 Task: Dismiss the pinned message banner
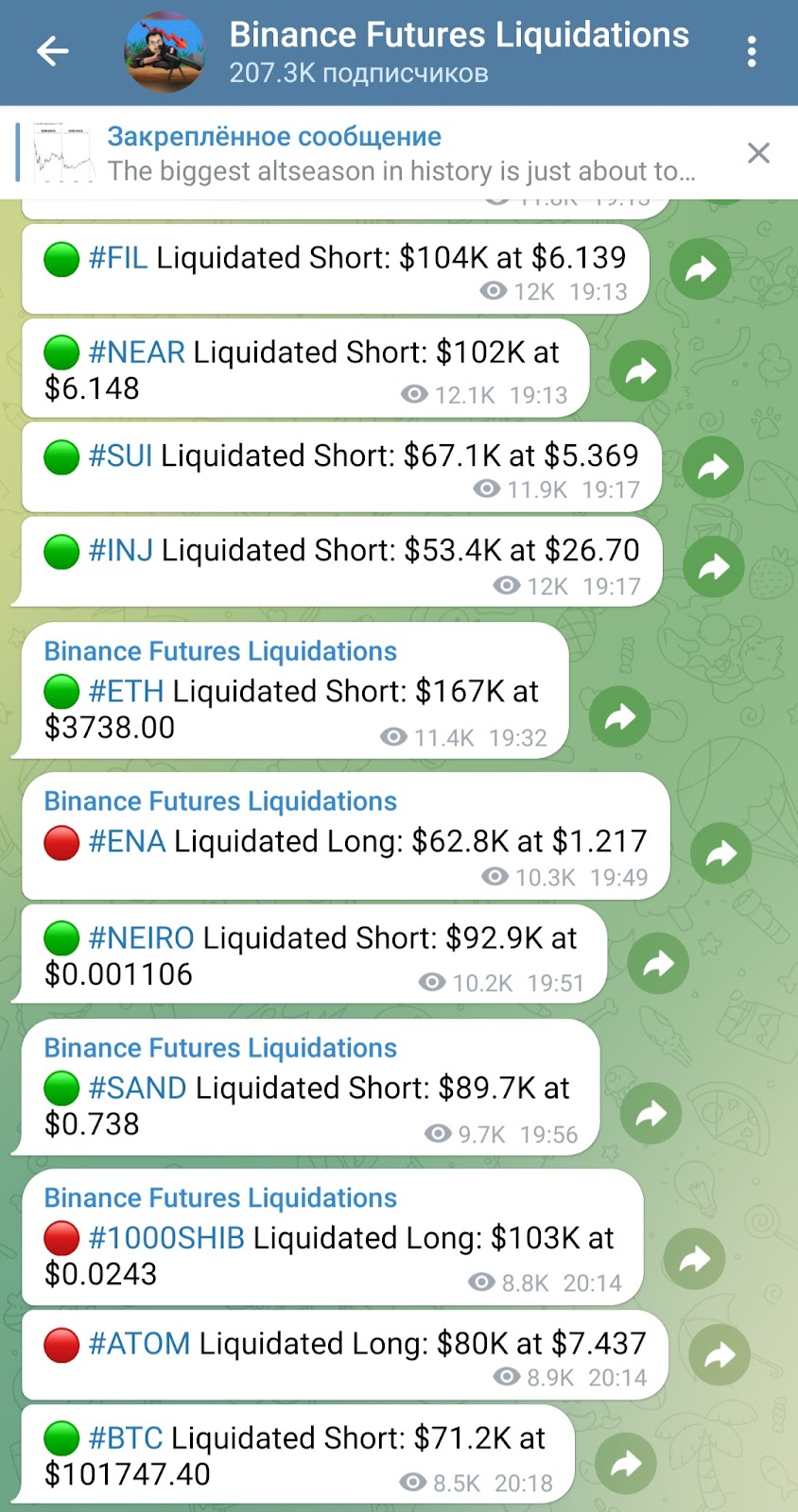[758, 153]
